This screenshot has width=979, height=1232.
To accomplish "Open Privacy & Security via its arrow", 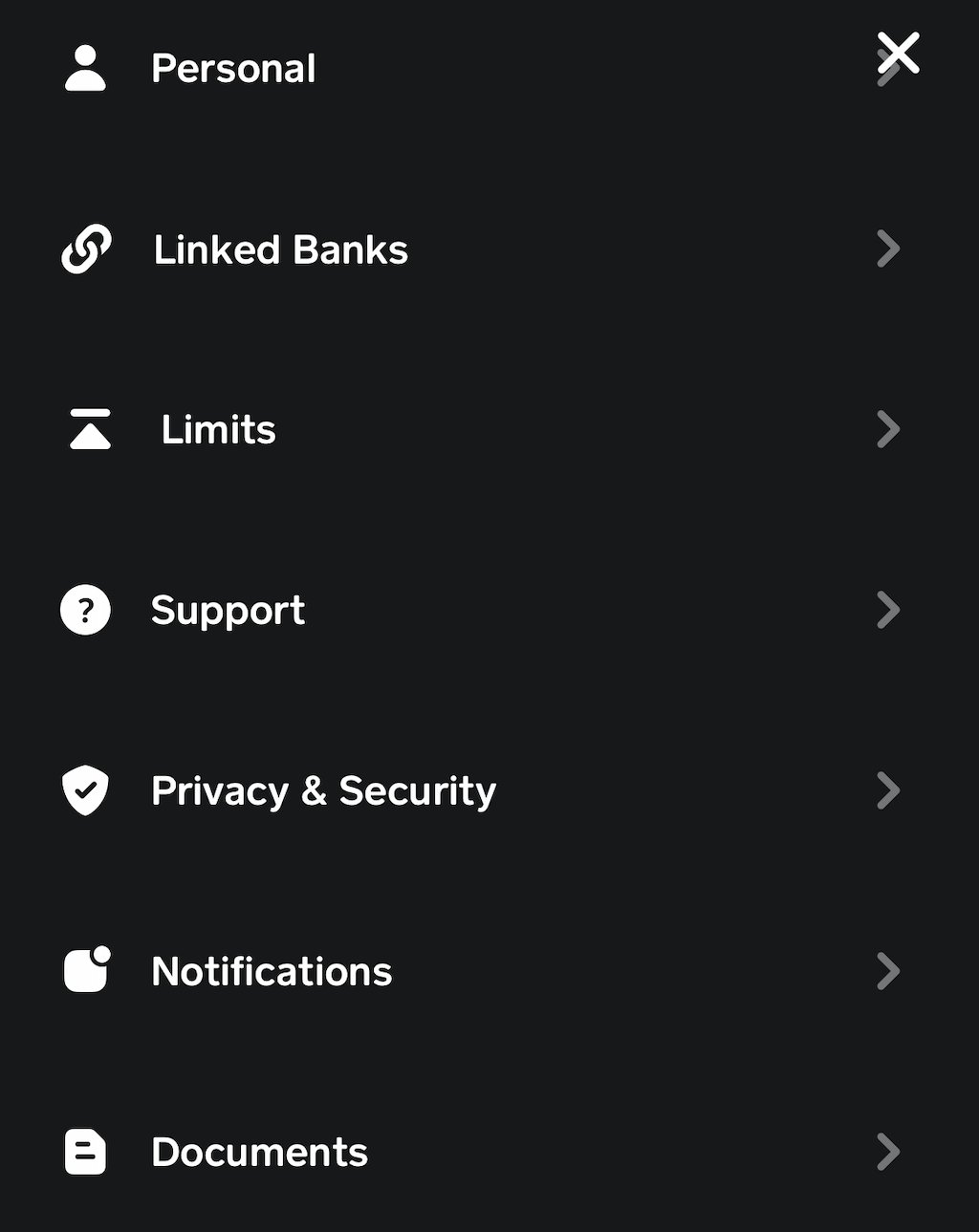I will click(x=888, y=790).
